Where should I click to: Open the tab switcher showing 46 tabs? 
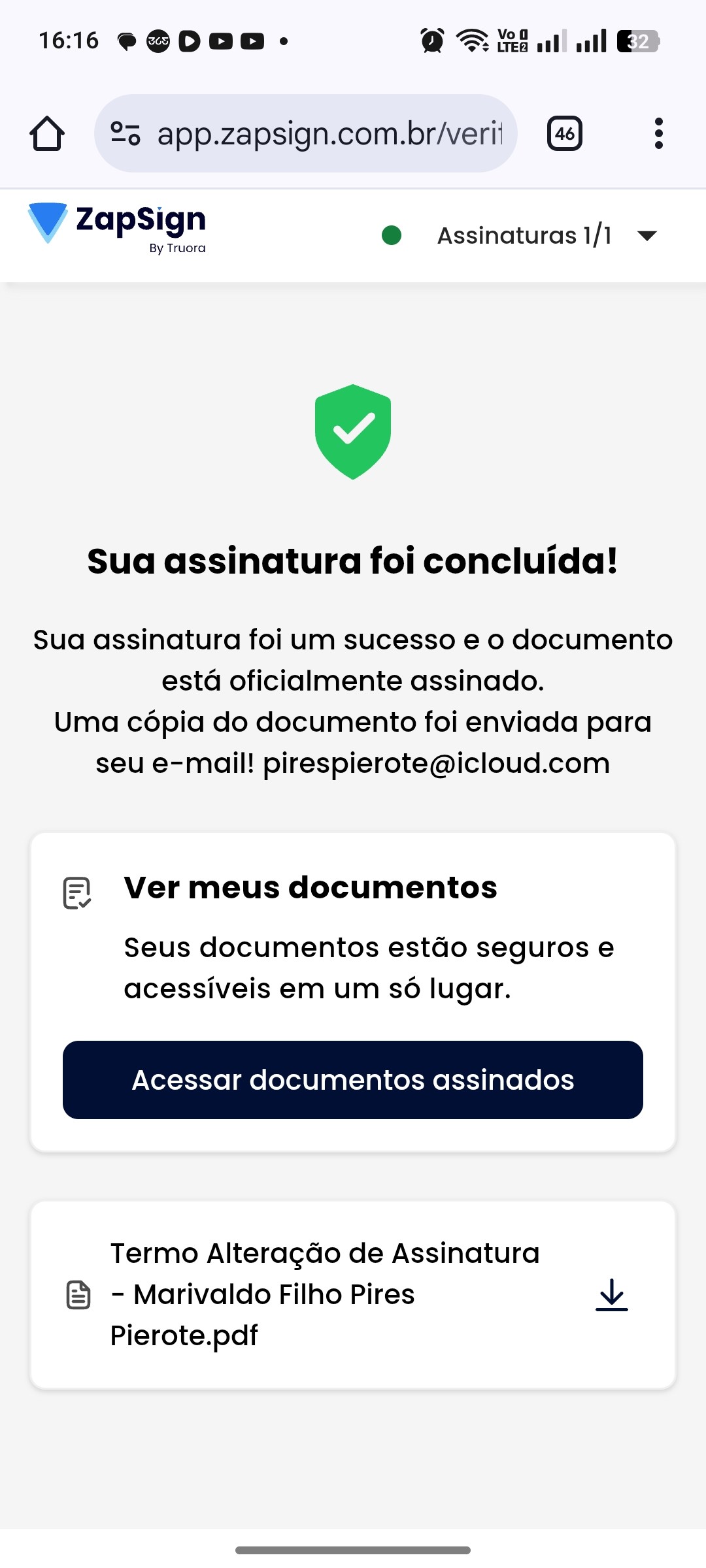coord(564,134)
